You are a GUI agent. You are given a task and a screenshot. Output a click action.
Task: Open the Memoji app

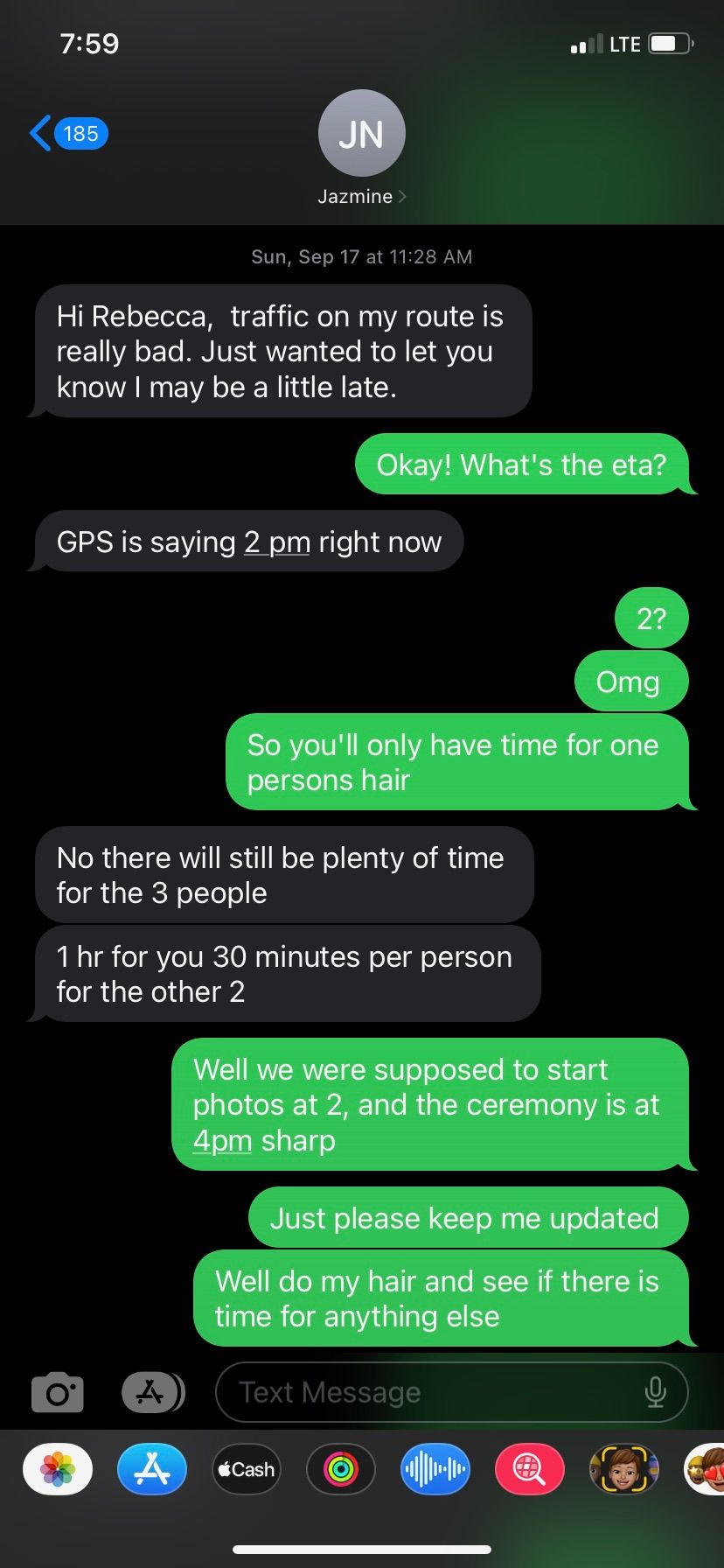[623, 1469]
